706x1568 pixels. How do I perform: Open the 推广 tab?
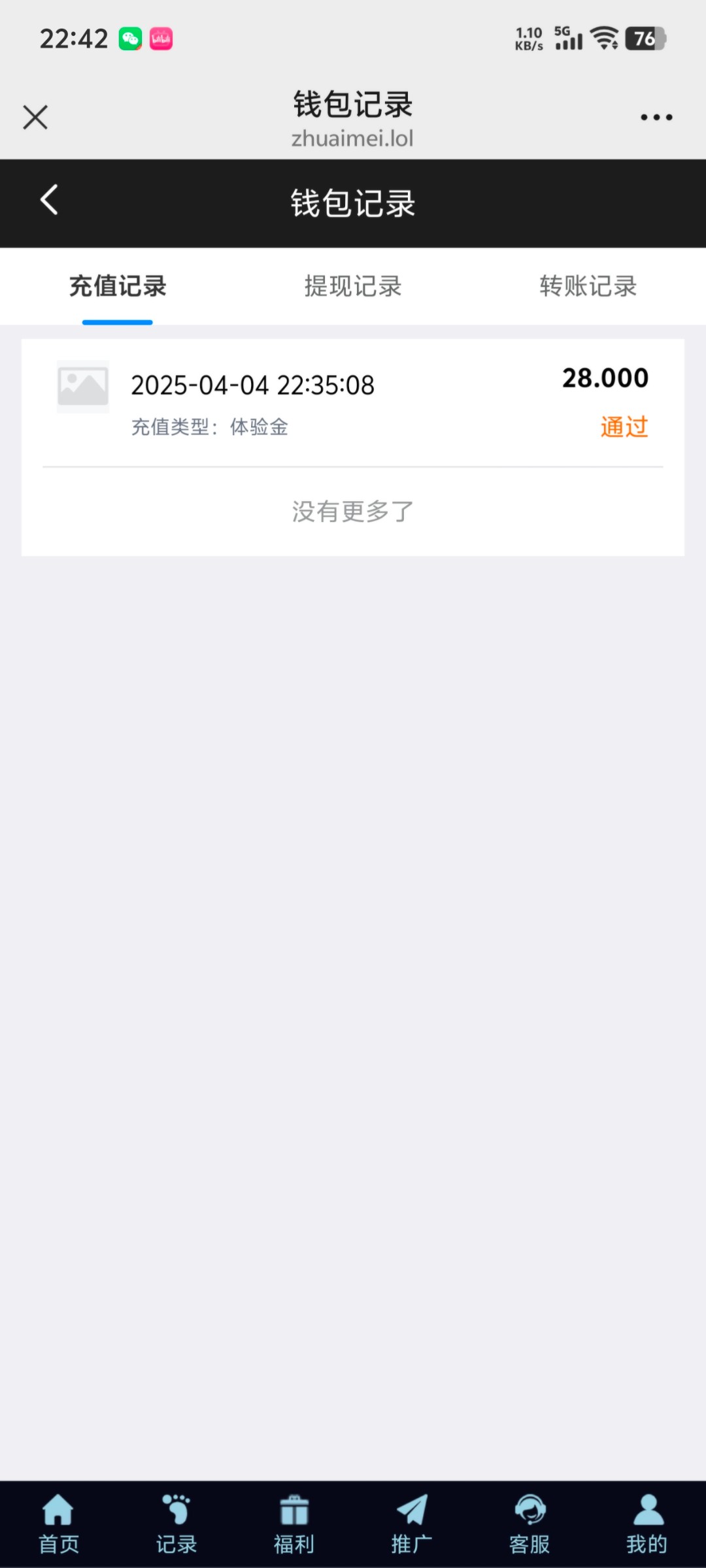coord(412,1525)
